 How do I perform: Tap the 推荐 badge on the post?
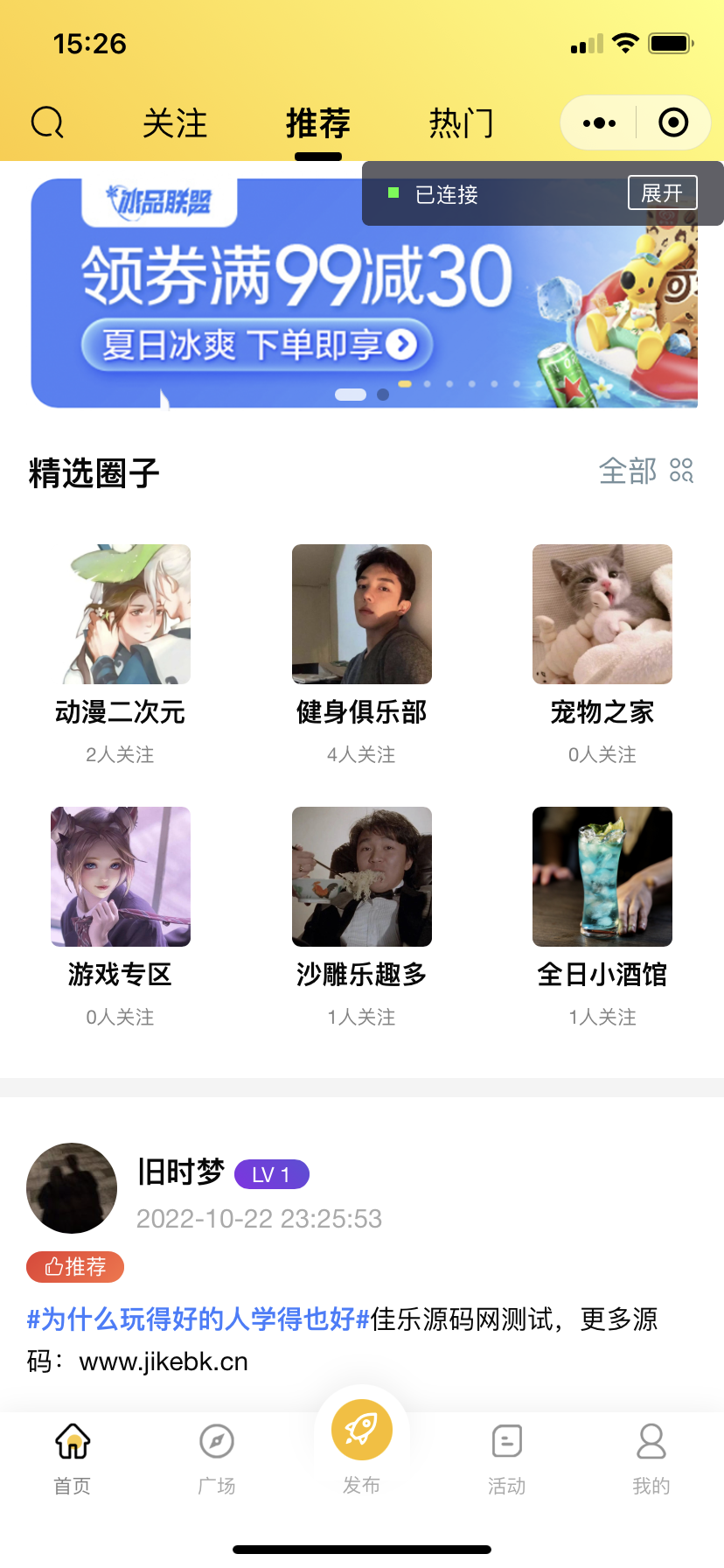pyautogui.click(x=74, y=1267)
